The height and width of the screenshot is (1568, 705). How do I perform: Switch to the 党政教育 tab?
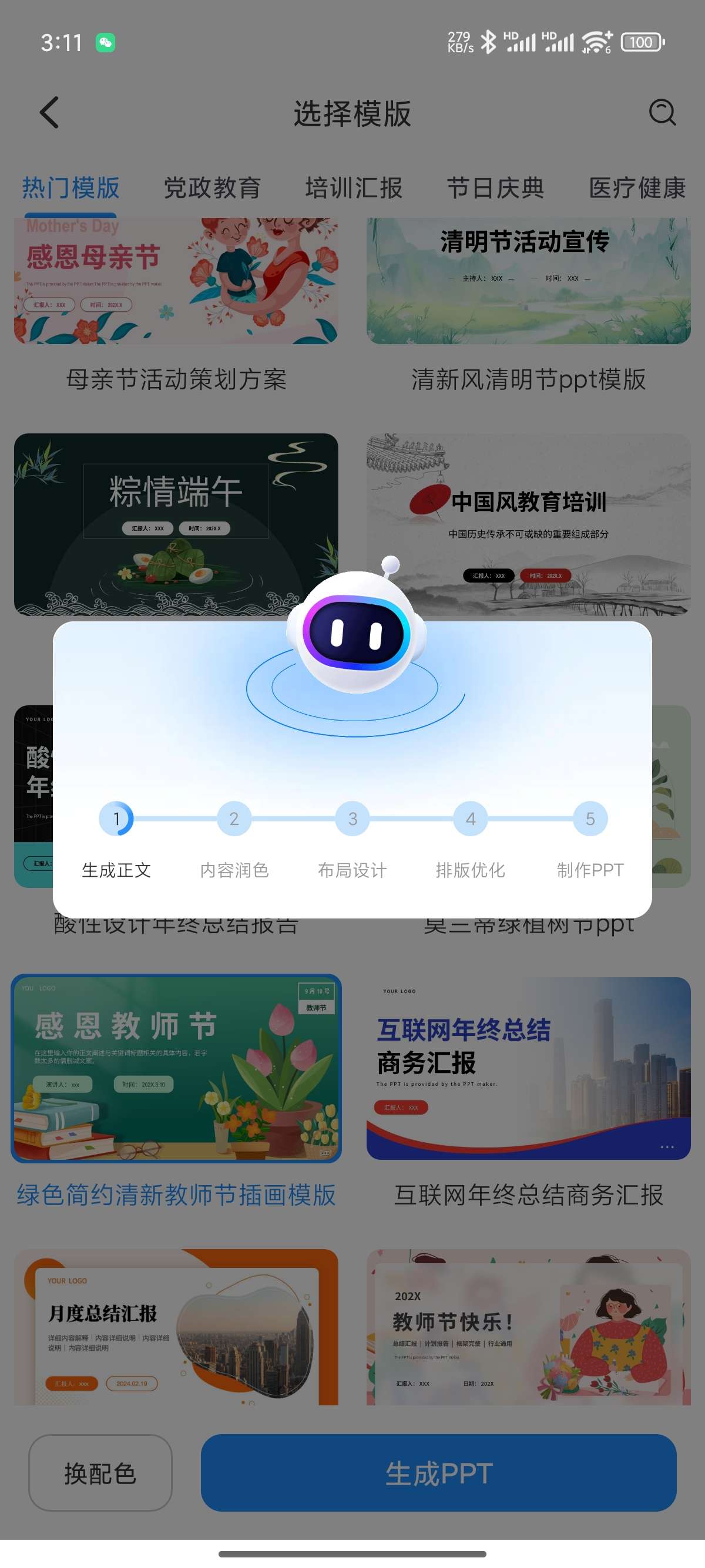pyautogui.click(x=212, y=187)
